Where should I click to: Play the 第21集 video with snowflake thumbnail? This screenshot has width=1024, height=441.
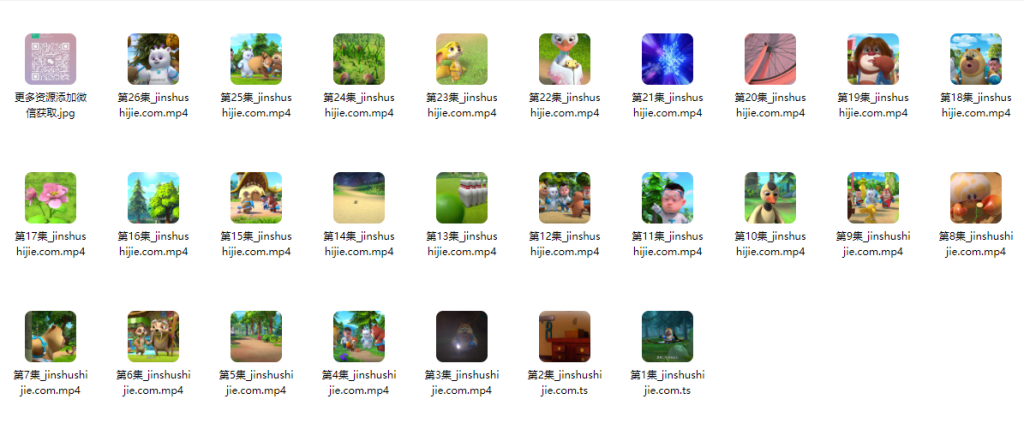click(667, 59)
